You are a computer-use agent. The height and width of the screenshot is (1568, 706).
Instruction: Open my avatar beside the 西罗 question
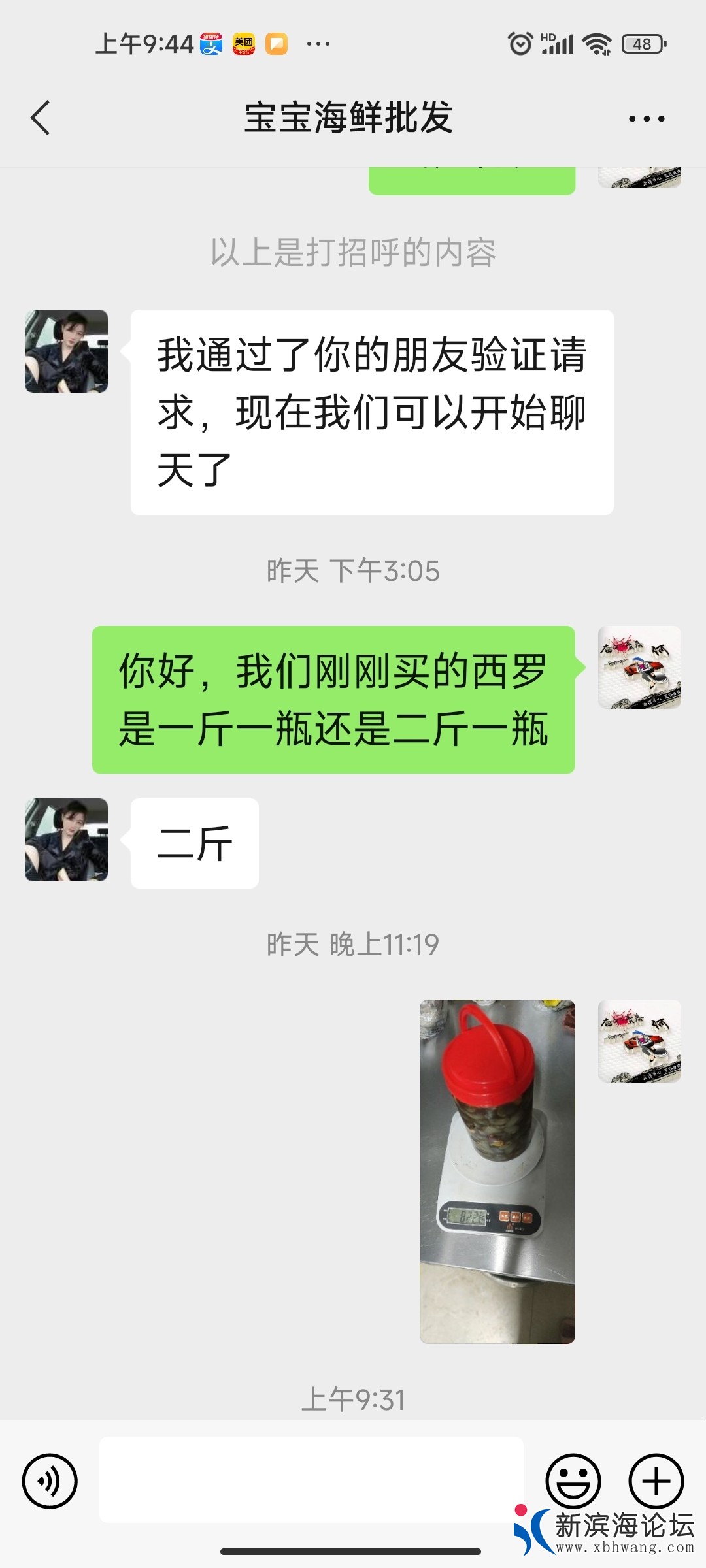click(x=639, y=667)
